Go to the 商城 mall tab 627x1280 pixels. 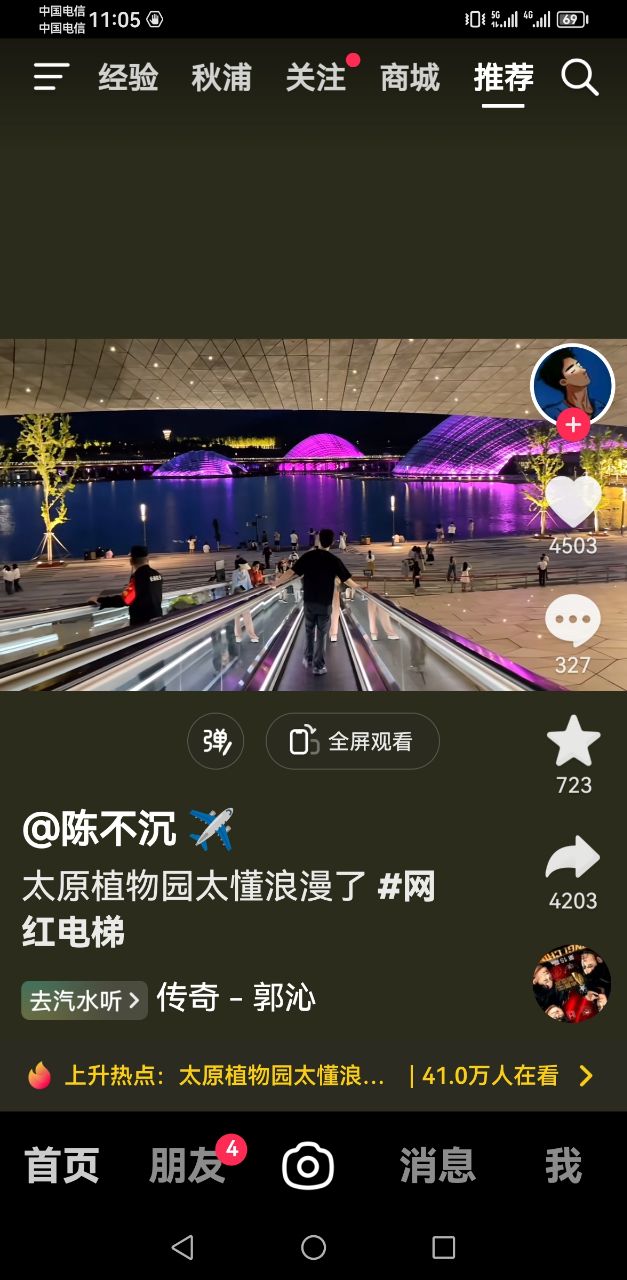pyautogui.click(x=410, y=77)
